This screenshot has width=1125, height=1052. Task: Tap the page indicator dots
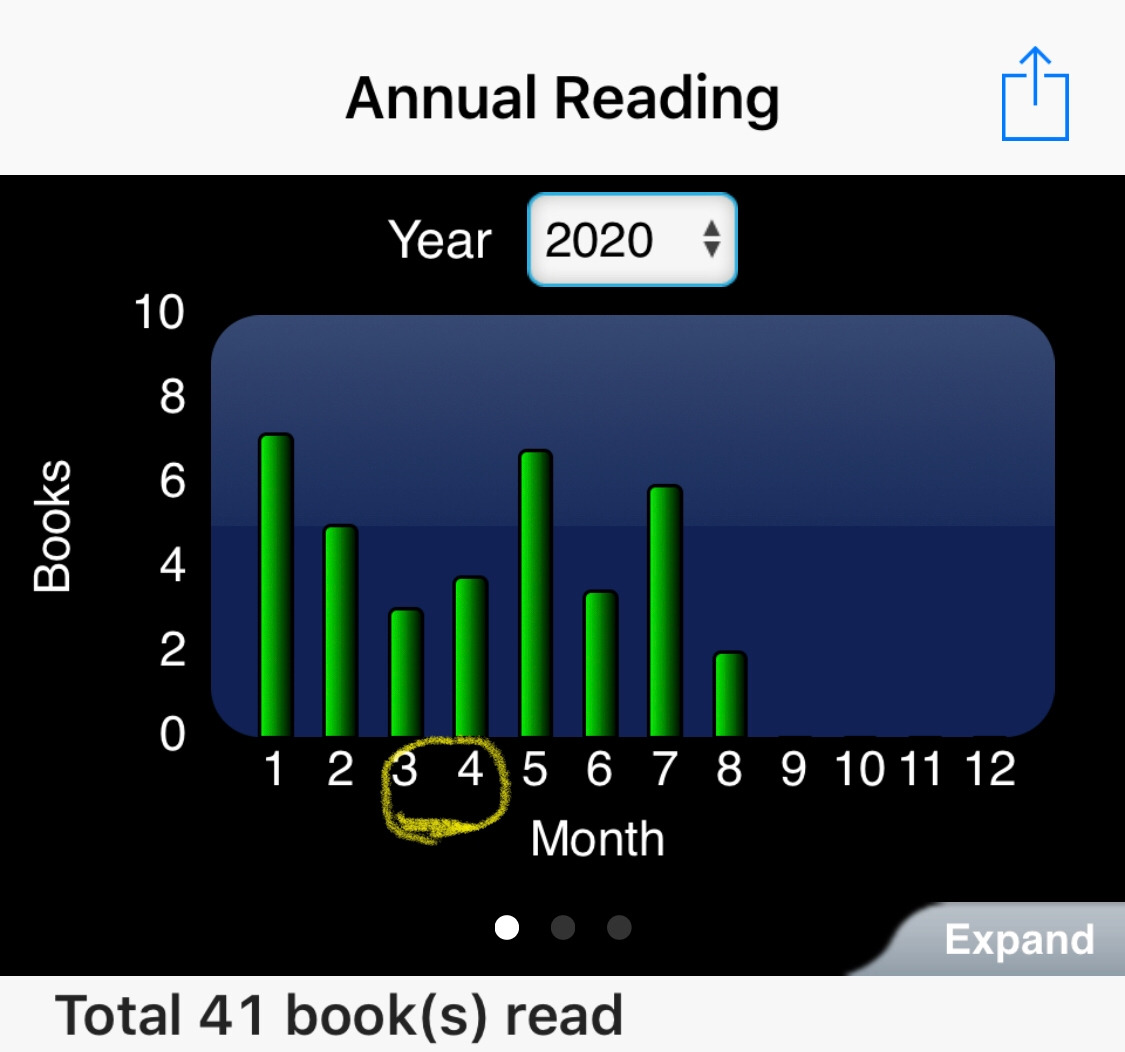[x=563, y=928]
